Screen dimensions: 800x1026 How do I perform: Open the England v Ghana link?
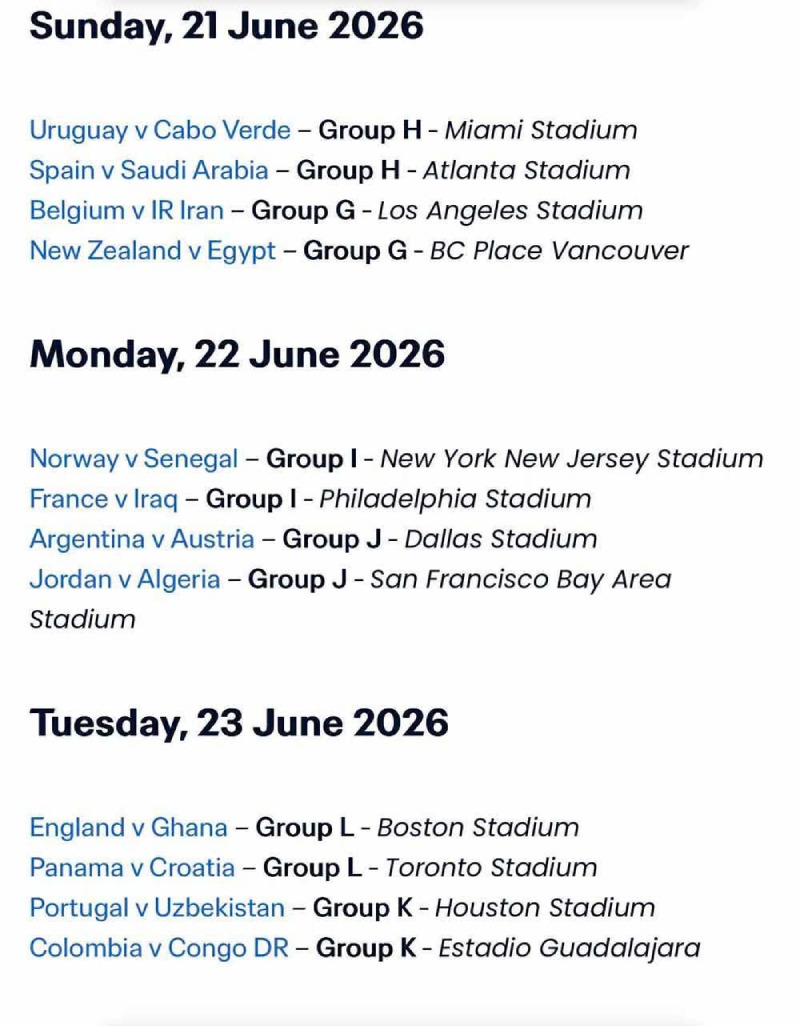pos(128,828)
